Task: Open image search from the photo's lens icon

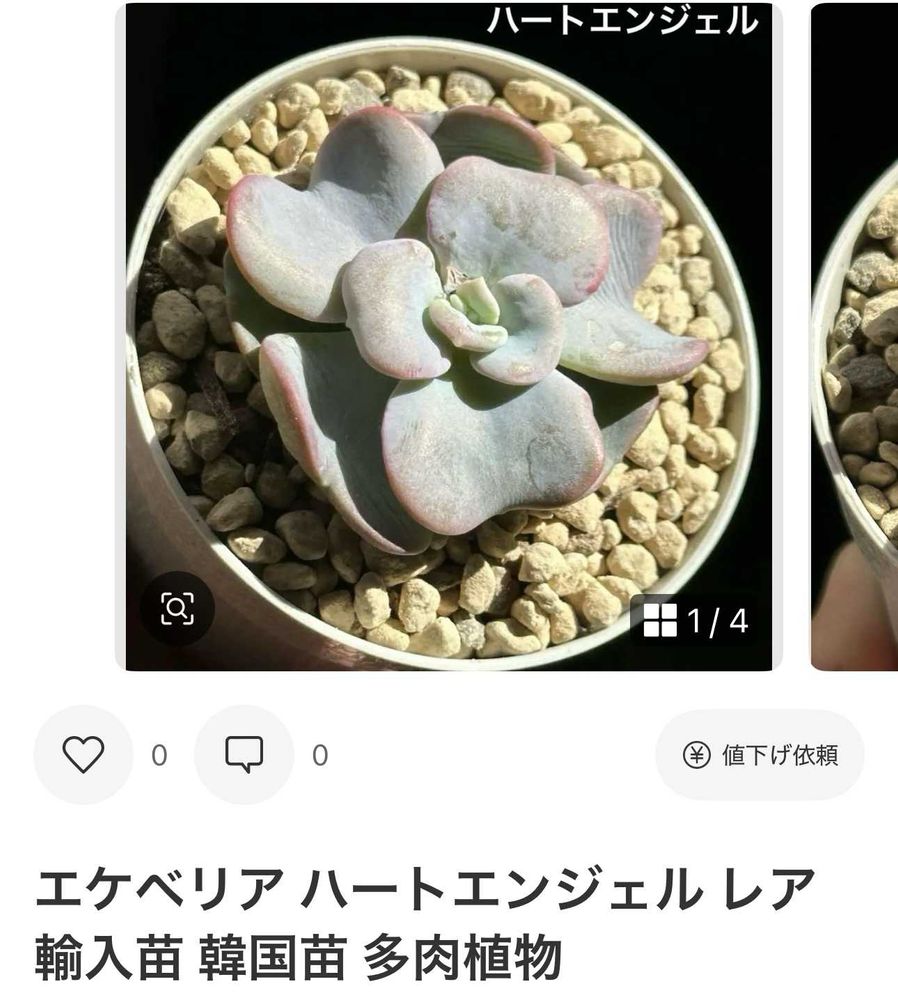Action: coord(177,608)
